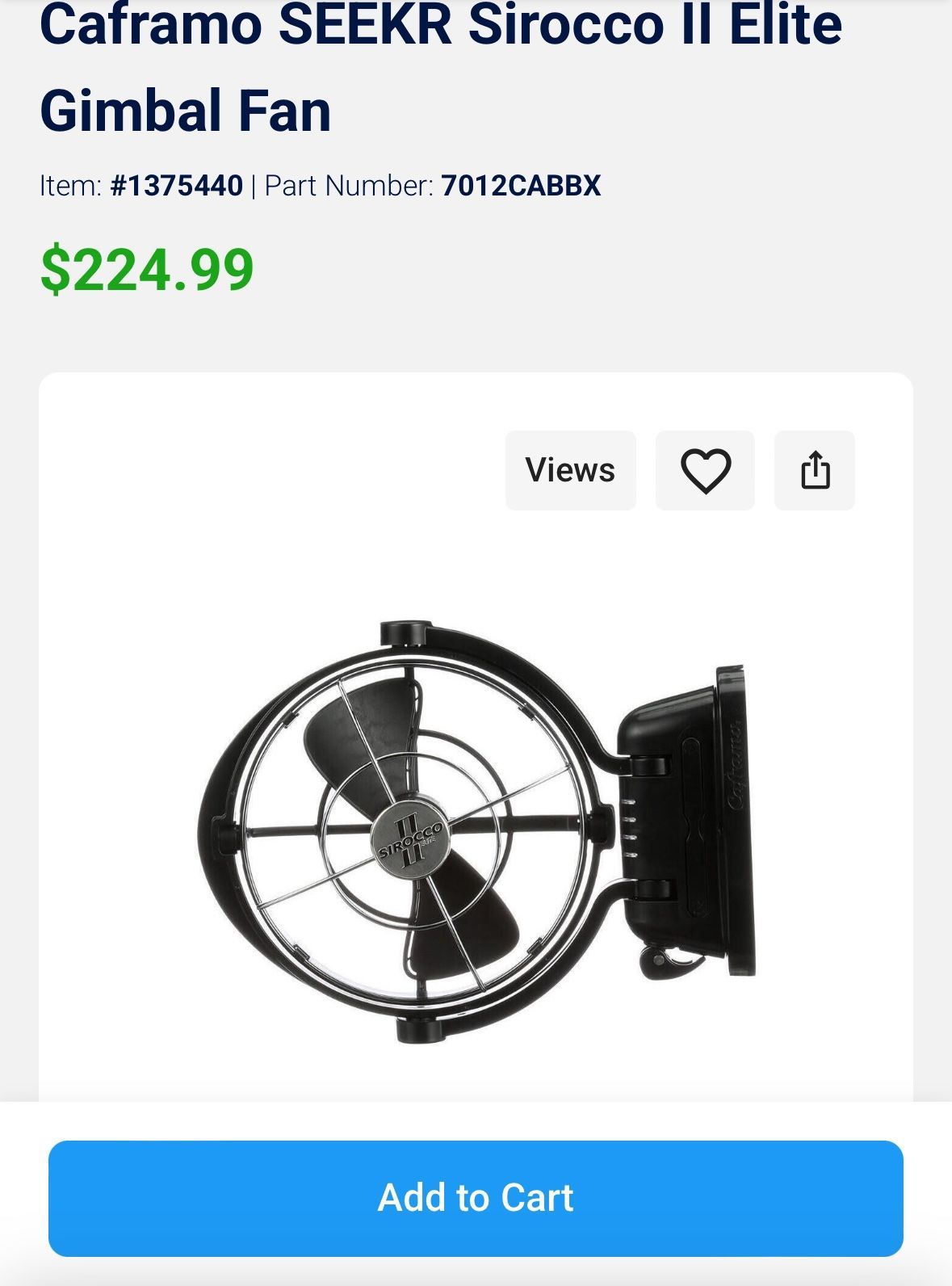Open the fan product image
Viewport: 952px width, 1286px height.
tap(476, 832)
